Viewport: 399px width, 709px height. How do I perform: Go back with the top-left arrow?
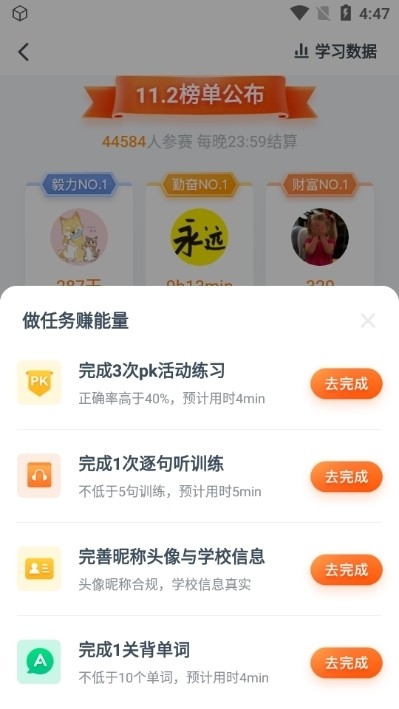24,52
